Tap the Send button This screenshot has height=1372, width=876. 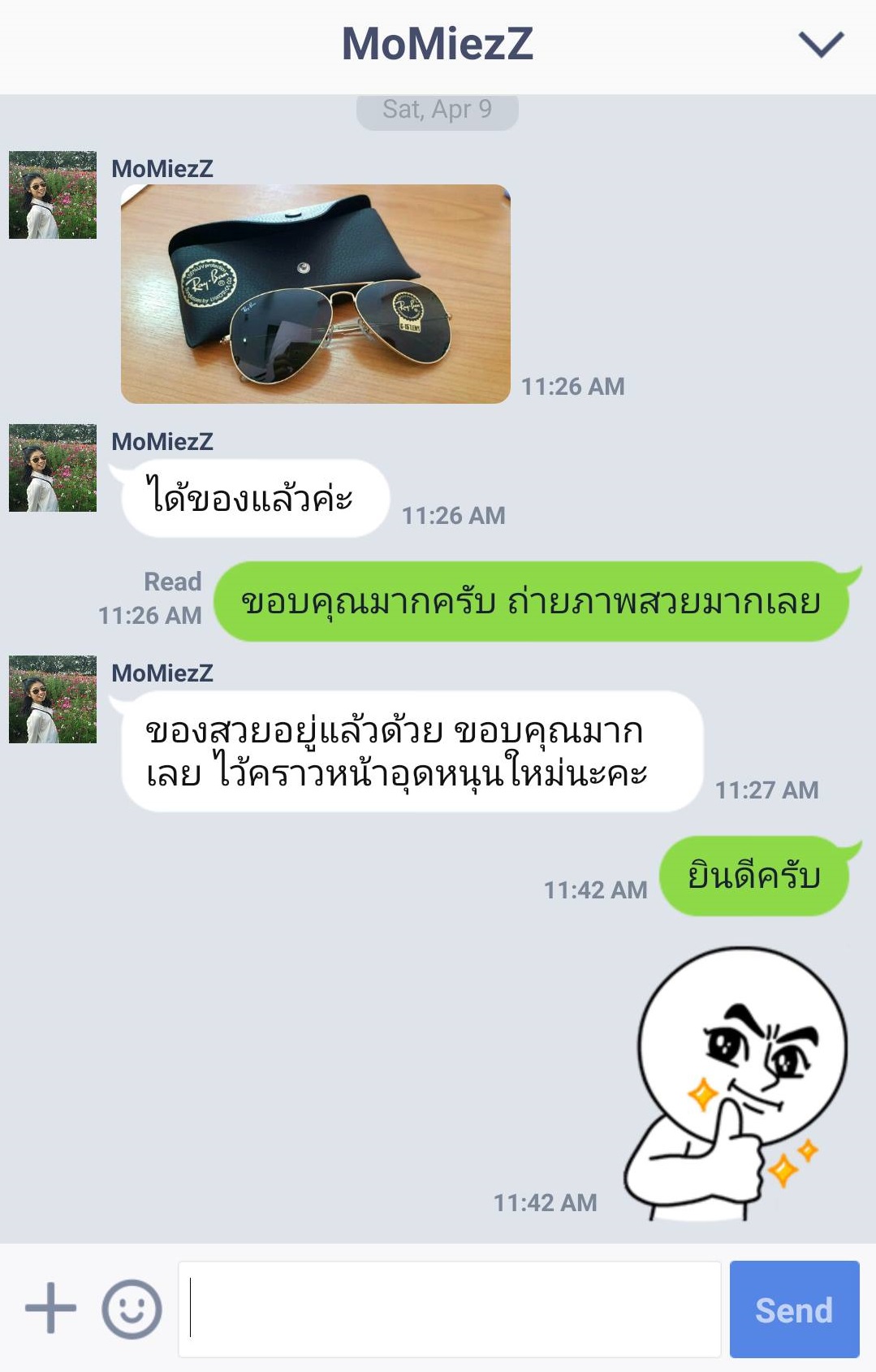793,1309
